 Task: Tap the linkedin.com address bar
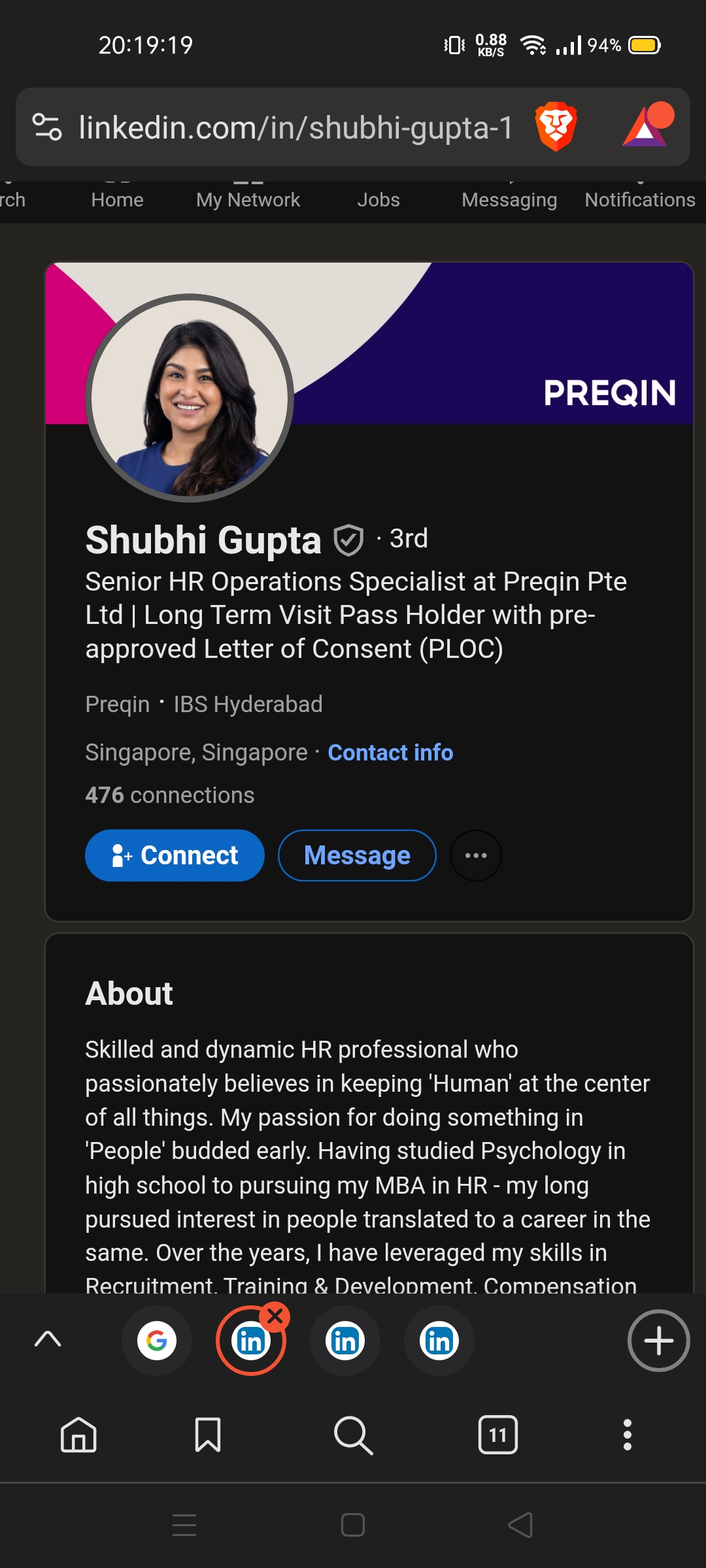point(295,127)
